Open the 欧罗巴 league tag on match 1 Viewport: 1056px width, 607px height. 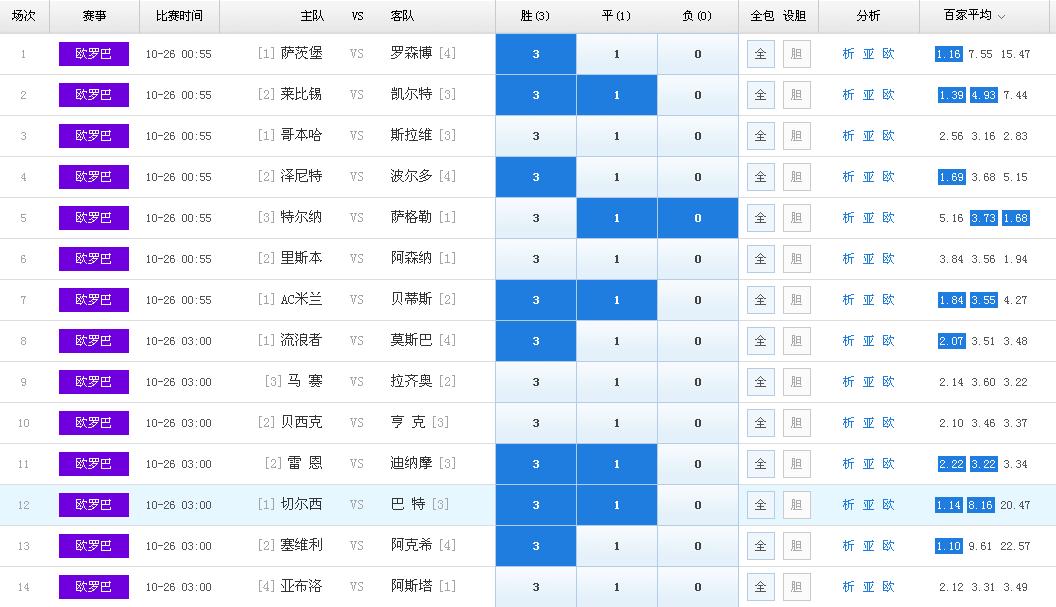(x=94, y=54)
